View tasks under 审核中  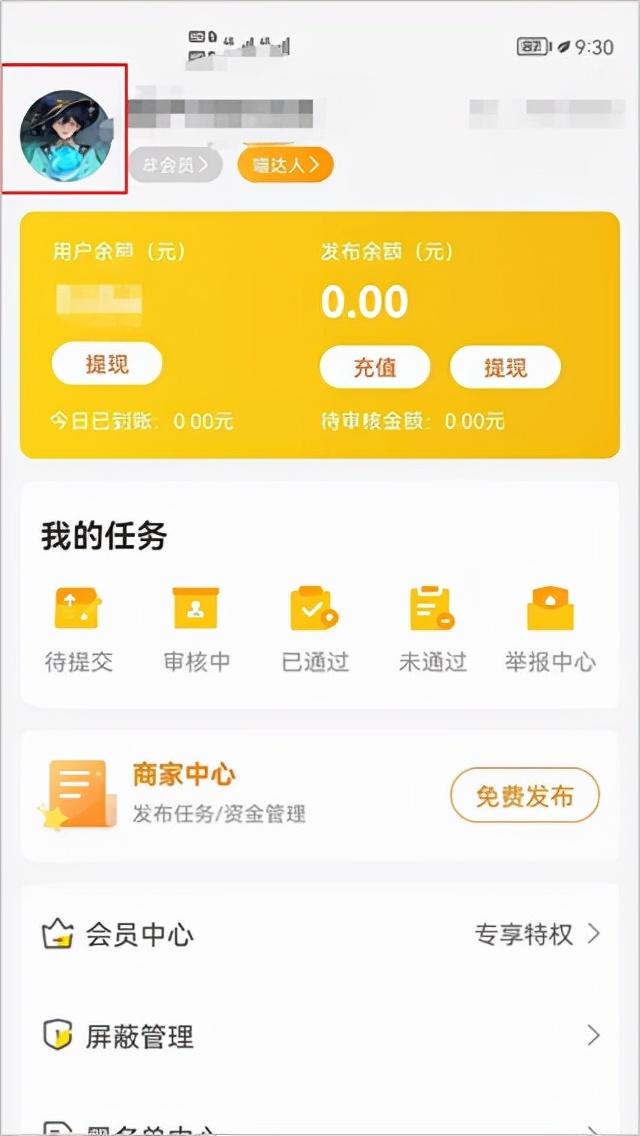click(196, 629)
